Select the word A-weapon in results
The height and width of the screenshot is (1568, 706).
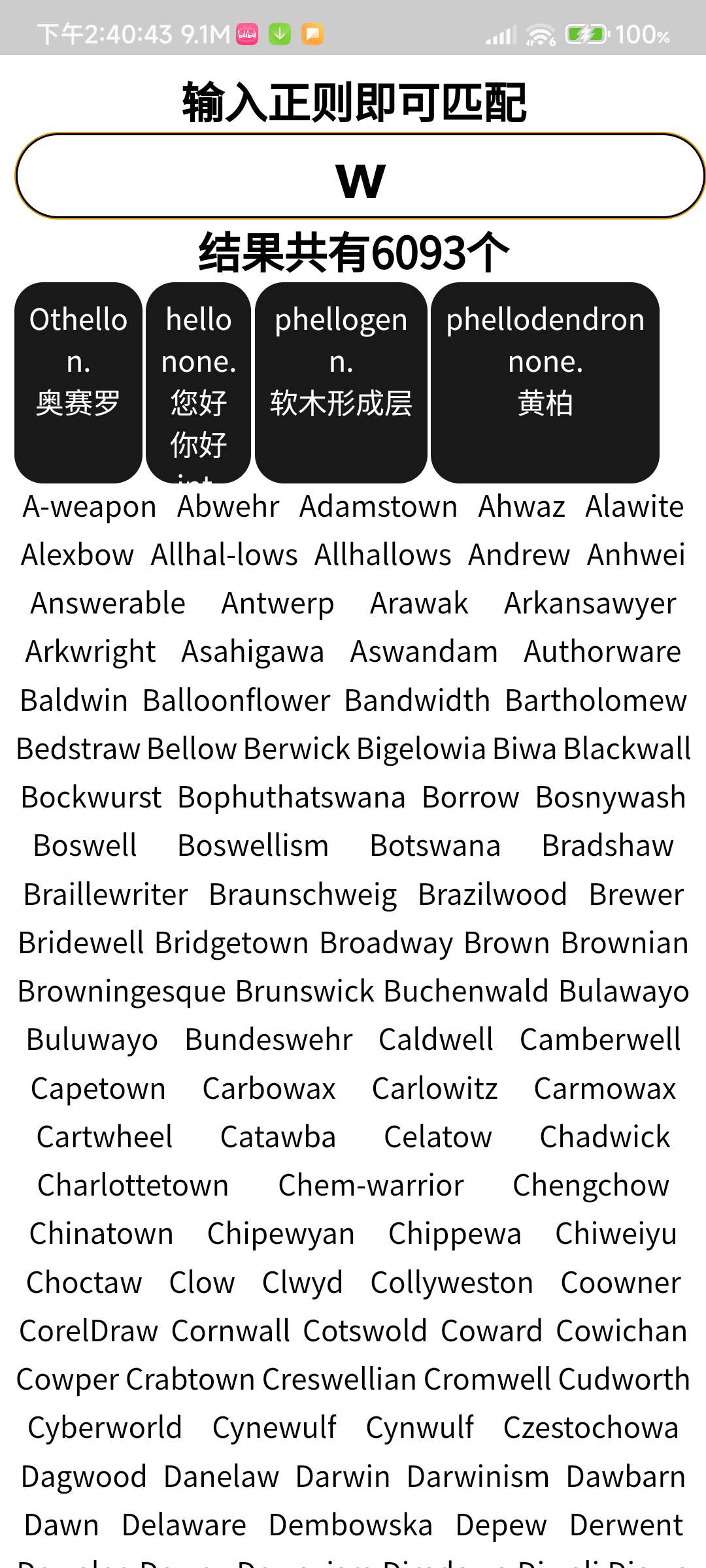pos(90,508)
